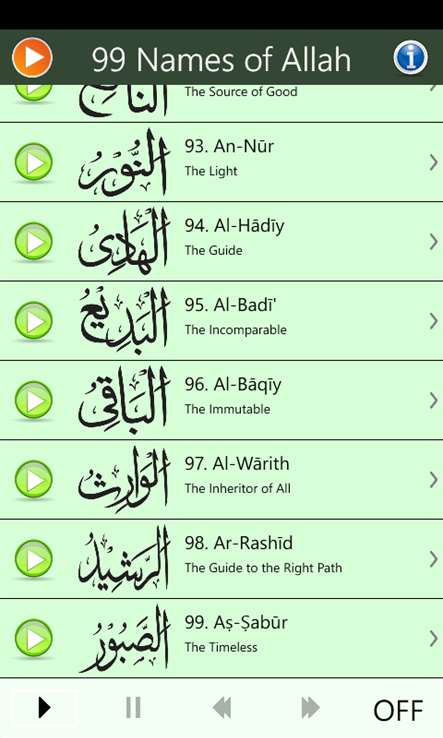Image resolution: width=443 pixels, height=738 pixels.
Task: Toggle the OFF setting in bottom bar
Action: [x=398, y=711]
